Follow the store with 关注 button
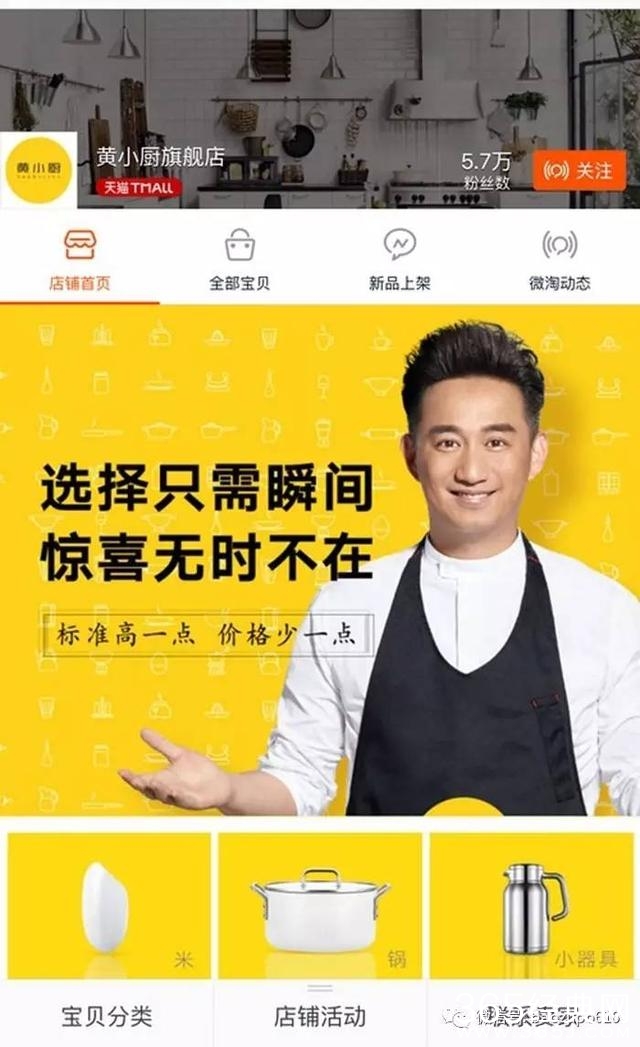Image resolution: width=640 pixels, height=1047 pixels. click(579, 170)
